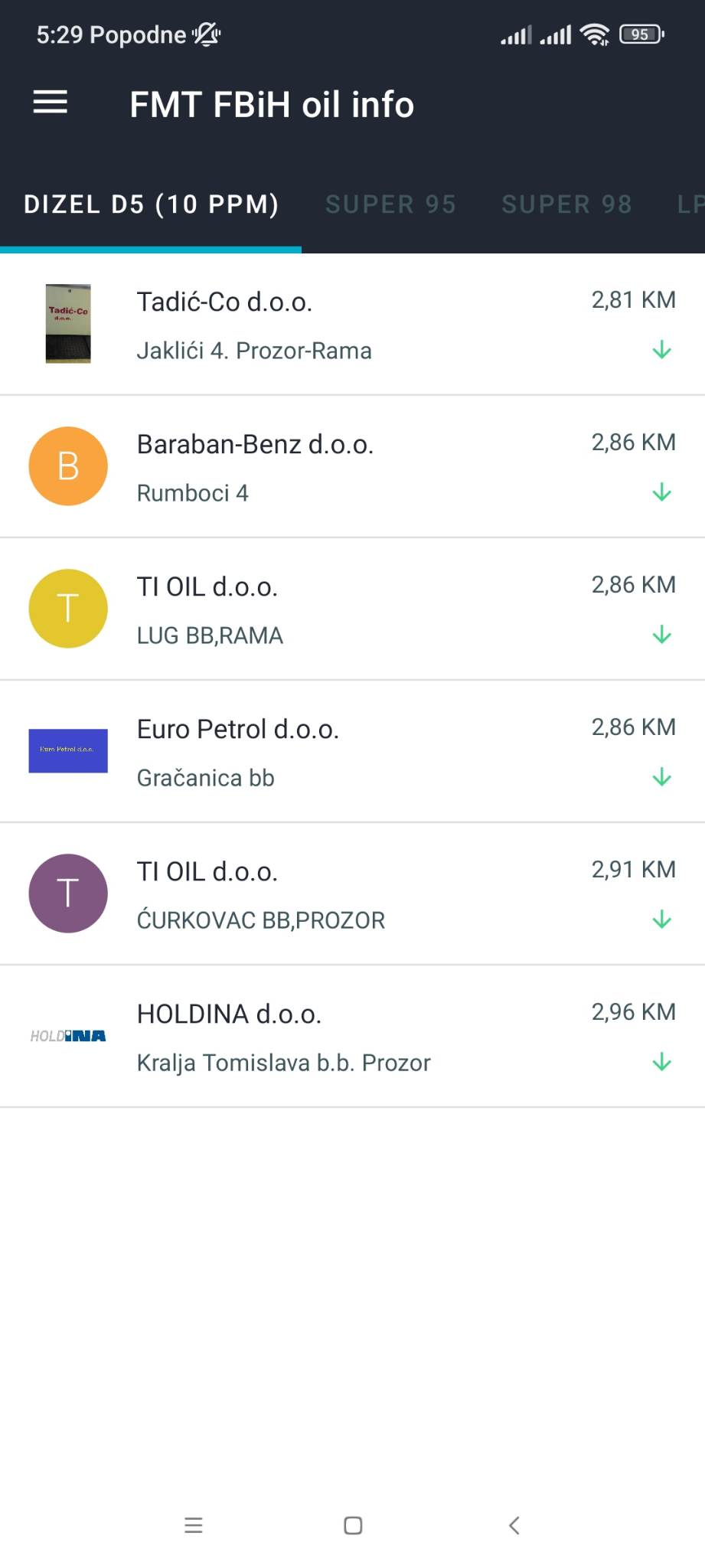
Task: Open the hamburger navigation drawer
Action: 51,103
